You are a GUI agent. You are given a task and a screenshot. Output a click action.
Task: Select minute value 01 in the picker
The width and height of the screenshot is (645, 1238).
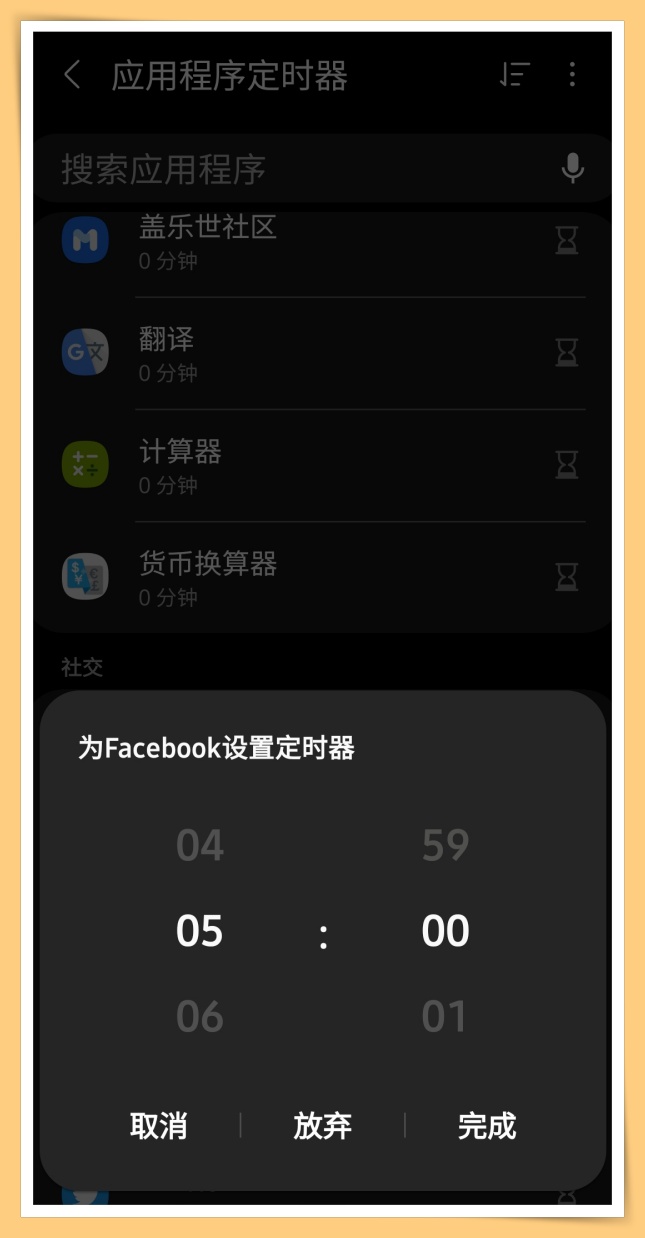pyautogui.click(x=445, y=1017)
